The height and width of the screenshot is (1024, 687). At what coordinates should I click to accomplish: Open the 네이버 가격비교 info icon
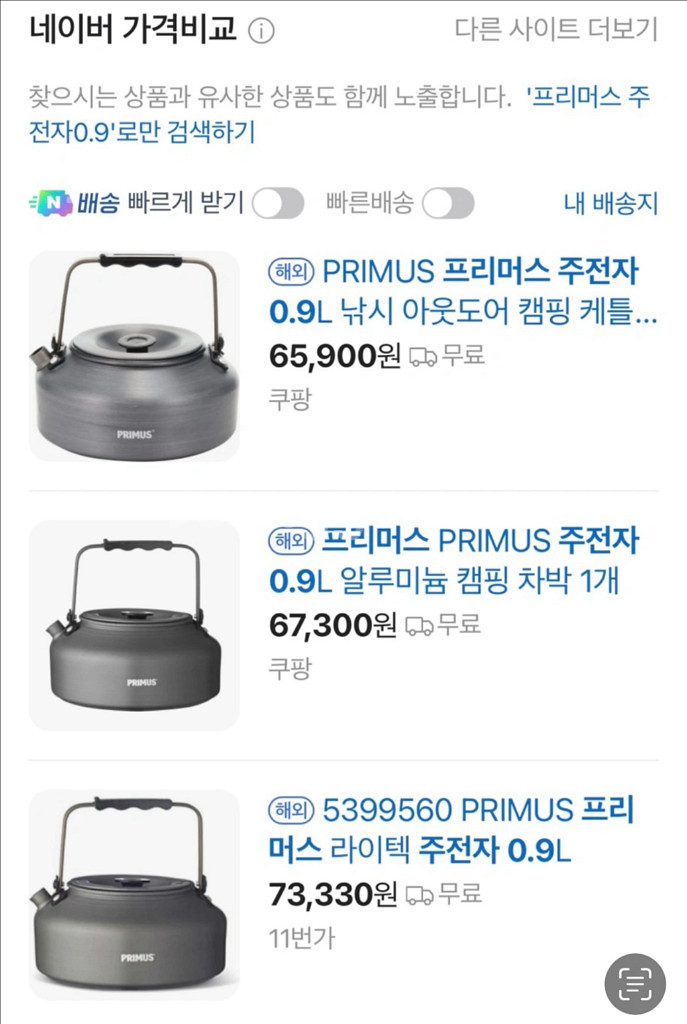(261, 31)
